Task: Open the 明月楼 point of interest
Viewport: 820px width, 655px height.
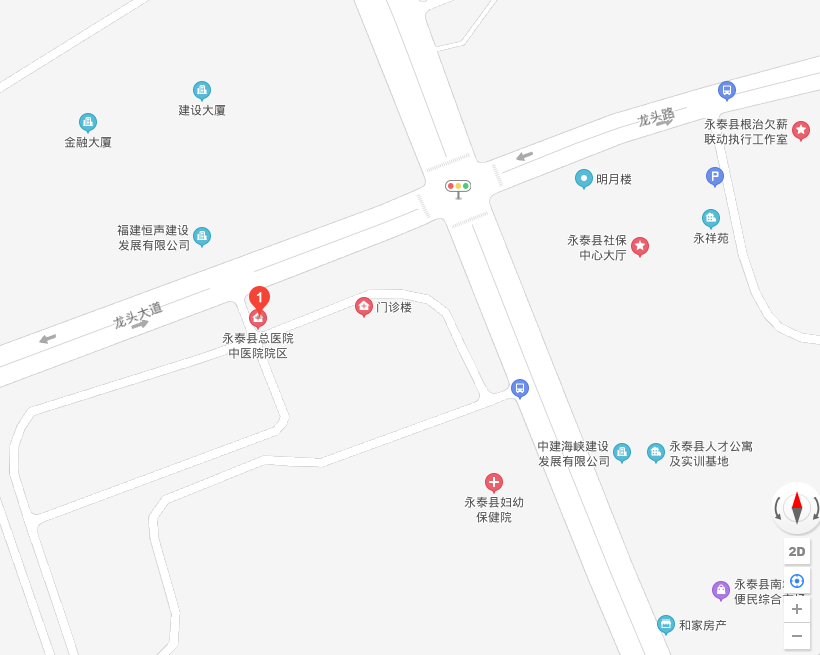Action: 584,179
